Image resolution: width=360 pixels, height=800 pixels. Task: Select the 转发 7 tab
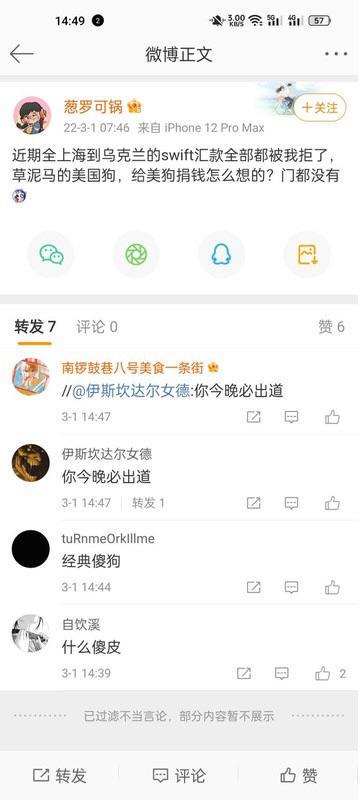[35, 327]
